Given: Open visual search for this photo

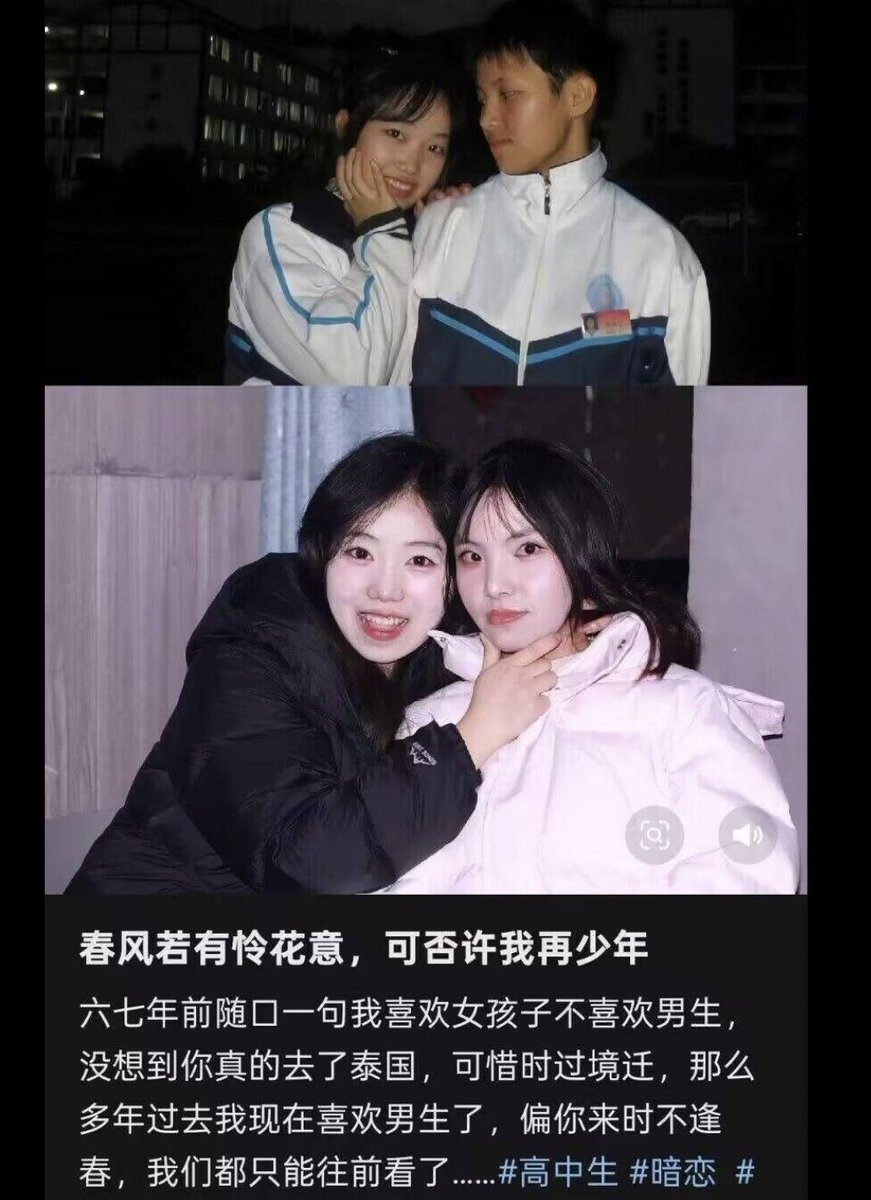Looking at the screenshot, I should (654, 835).
